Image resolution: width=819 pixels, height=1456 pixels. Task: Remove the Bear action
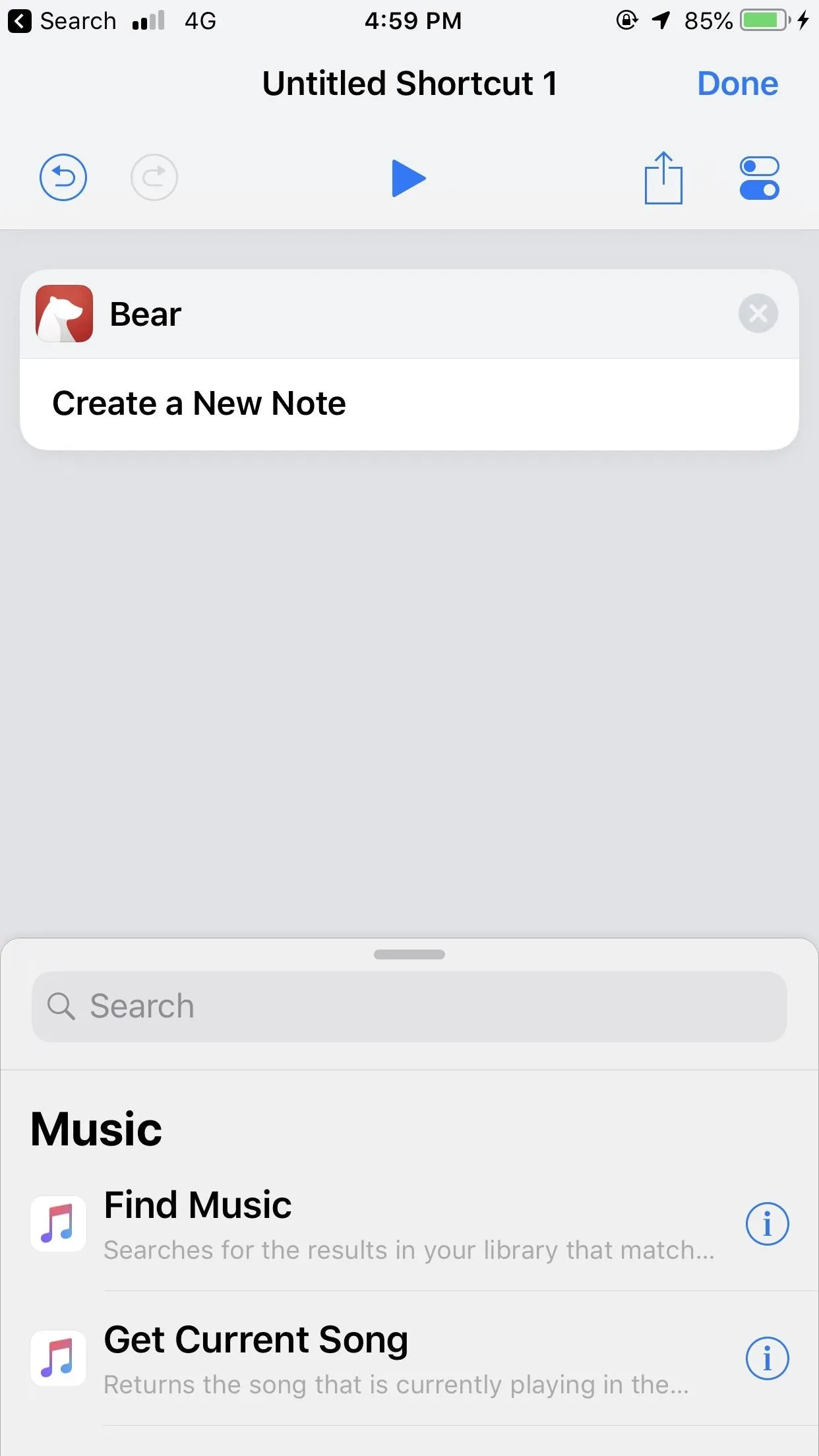click(758, 313)
